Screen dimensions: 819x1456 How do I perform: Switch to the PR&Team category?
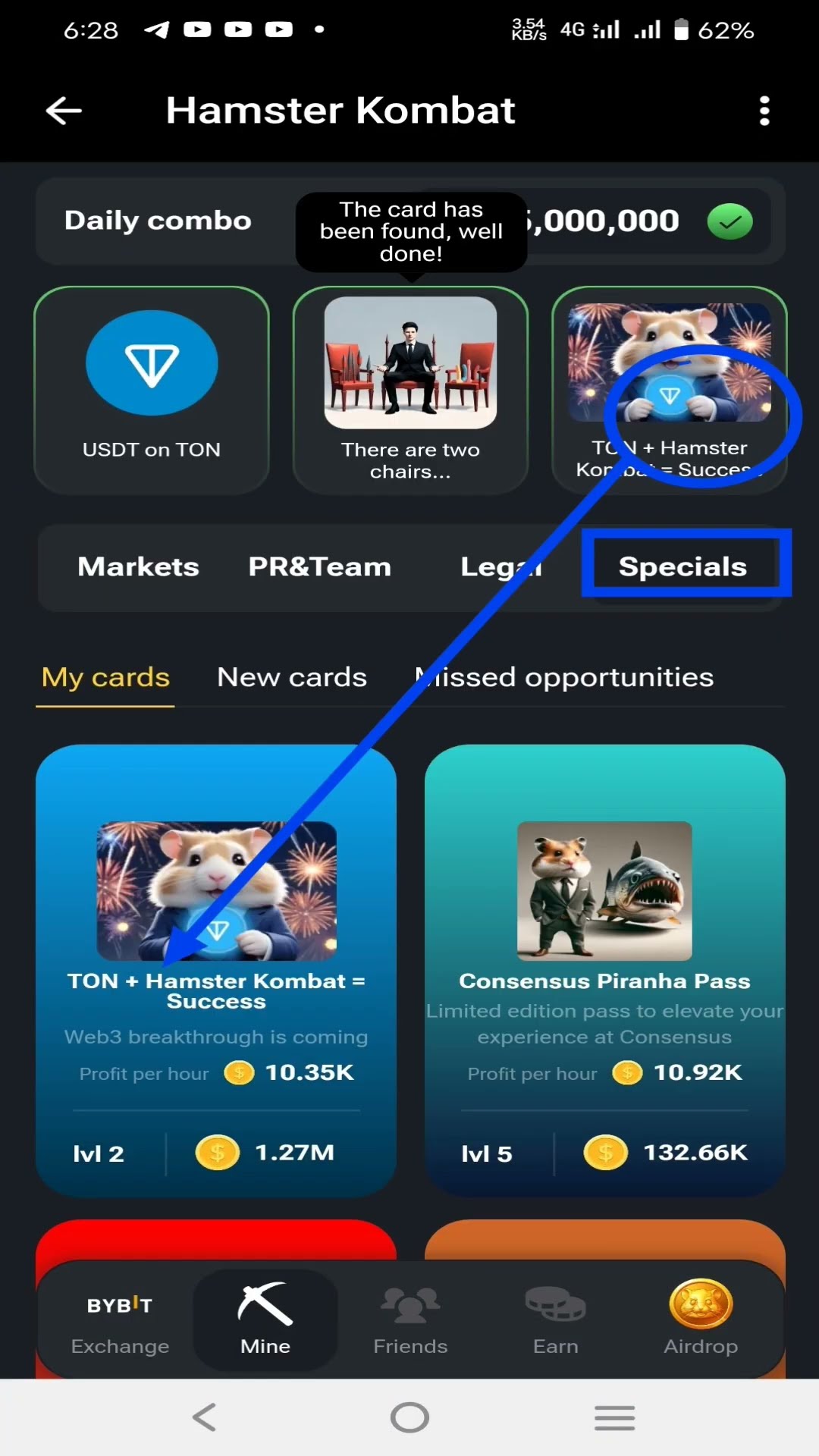tap(319, 566)
